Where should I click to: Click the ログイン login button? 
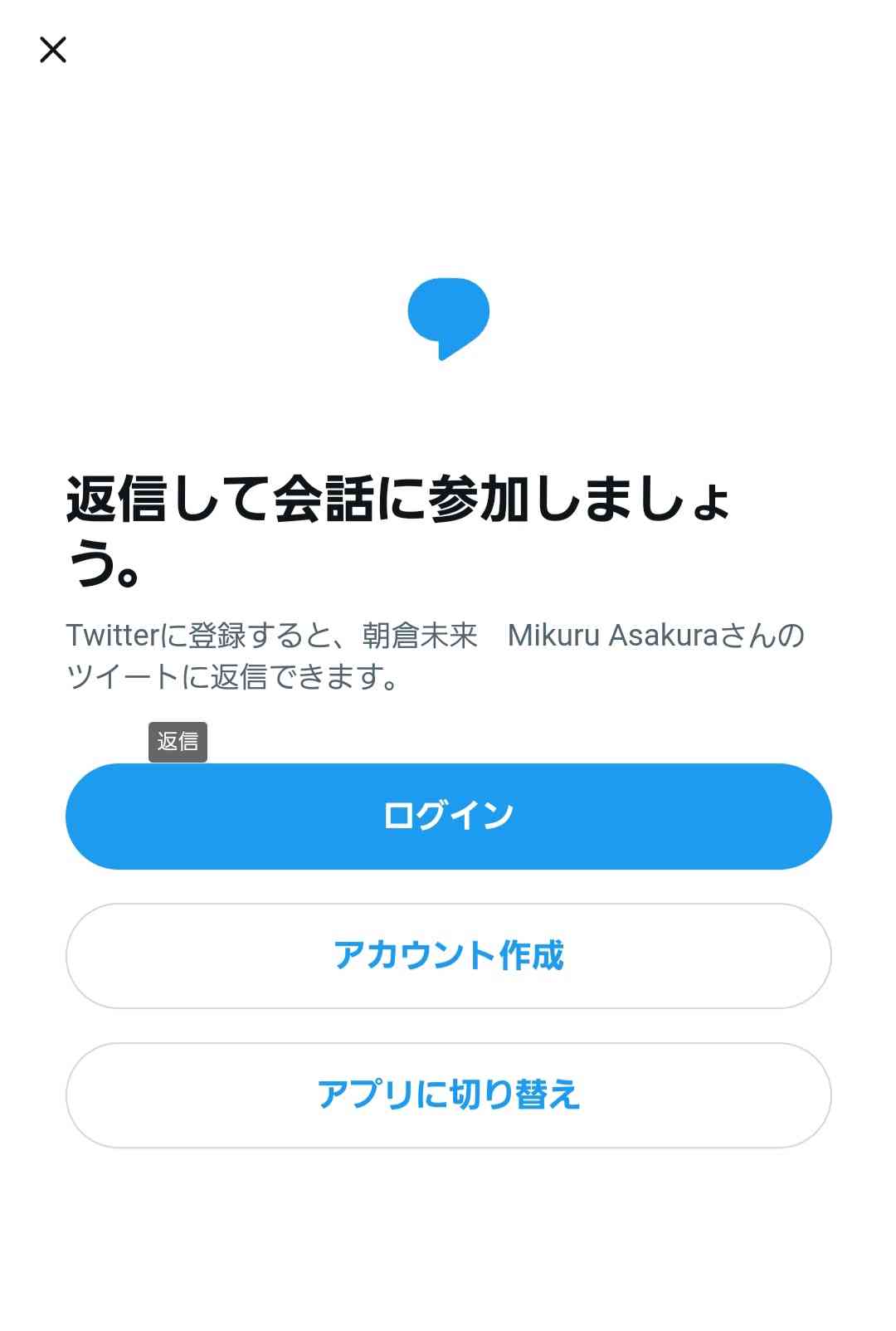click(448, 816)
